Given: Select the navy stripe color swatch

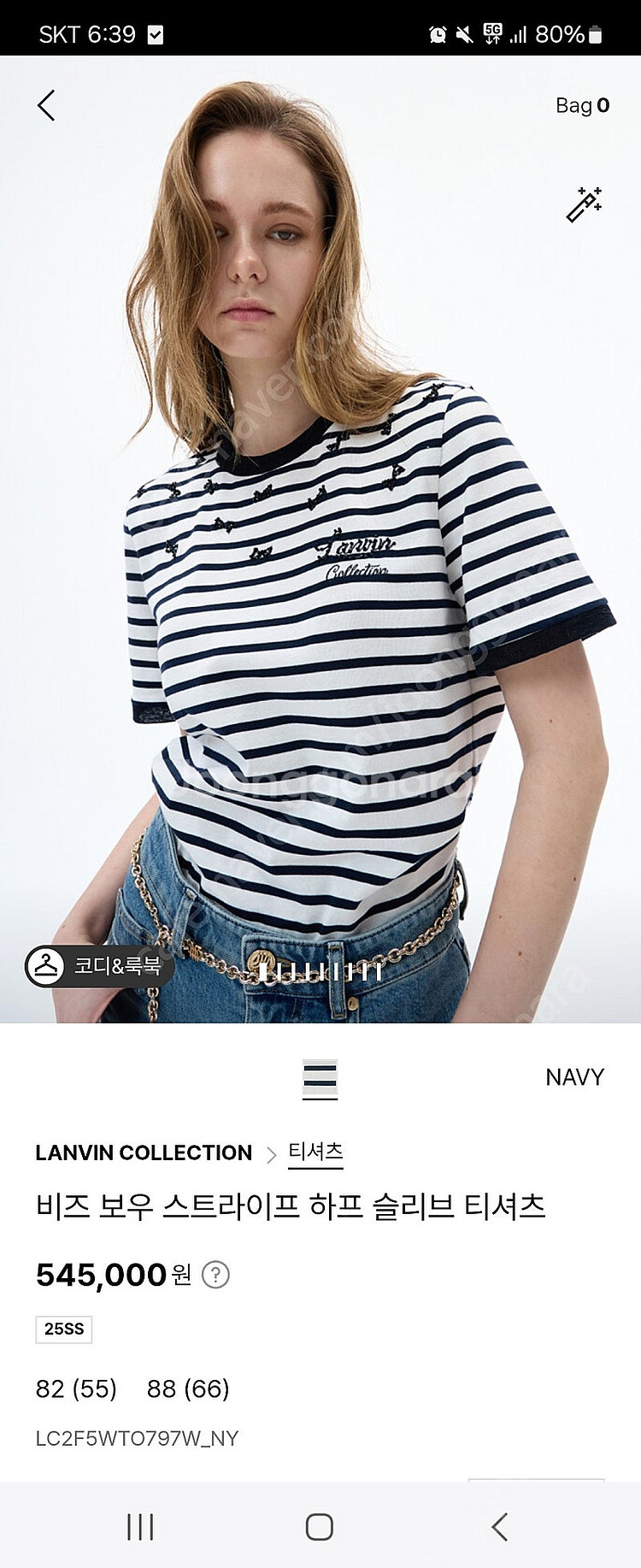Looking at the screenshot, I should [x=320, y=1078].
